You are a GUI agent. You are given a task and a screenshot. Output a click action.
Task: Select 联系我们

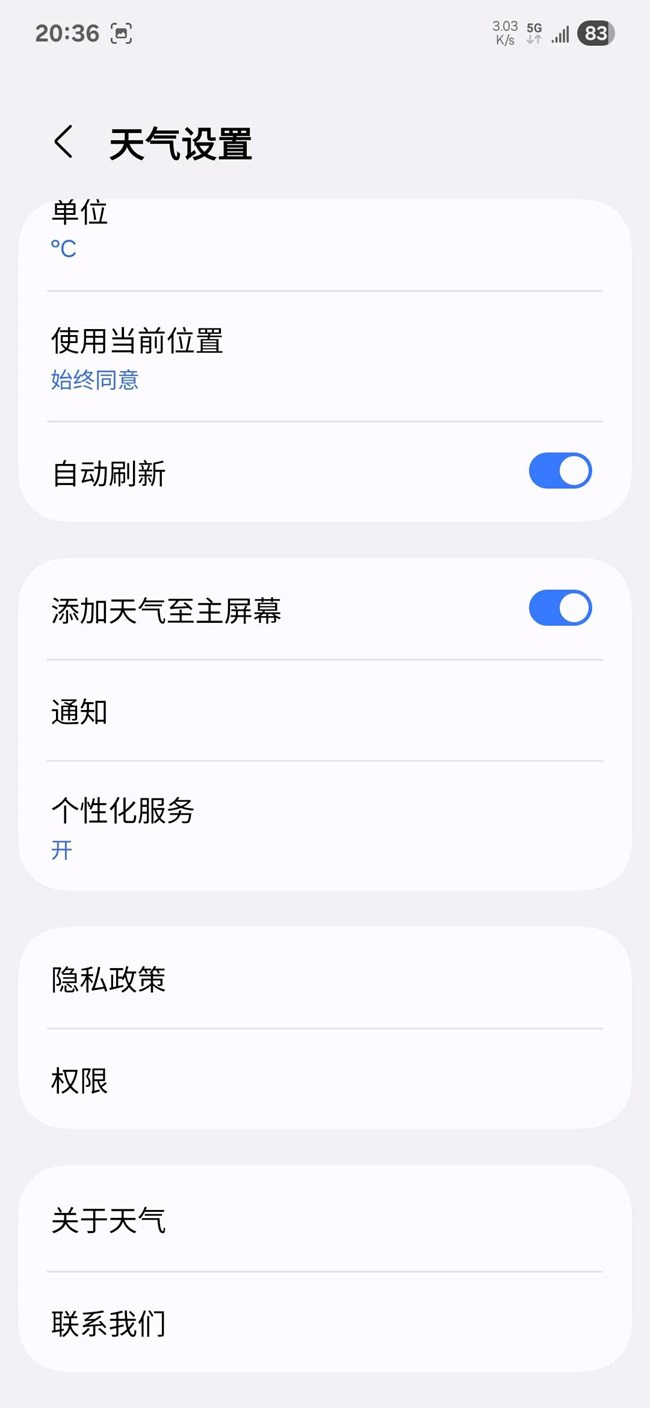tap(324, 1323)
